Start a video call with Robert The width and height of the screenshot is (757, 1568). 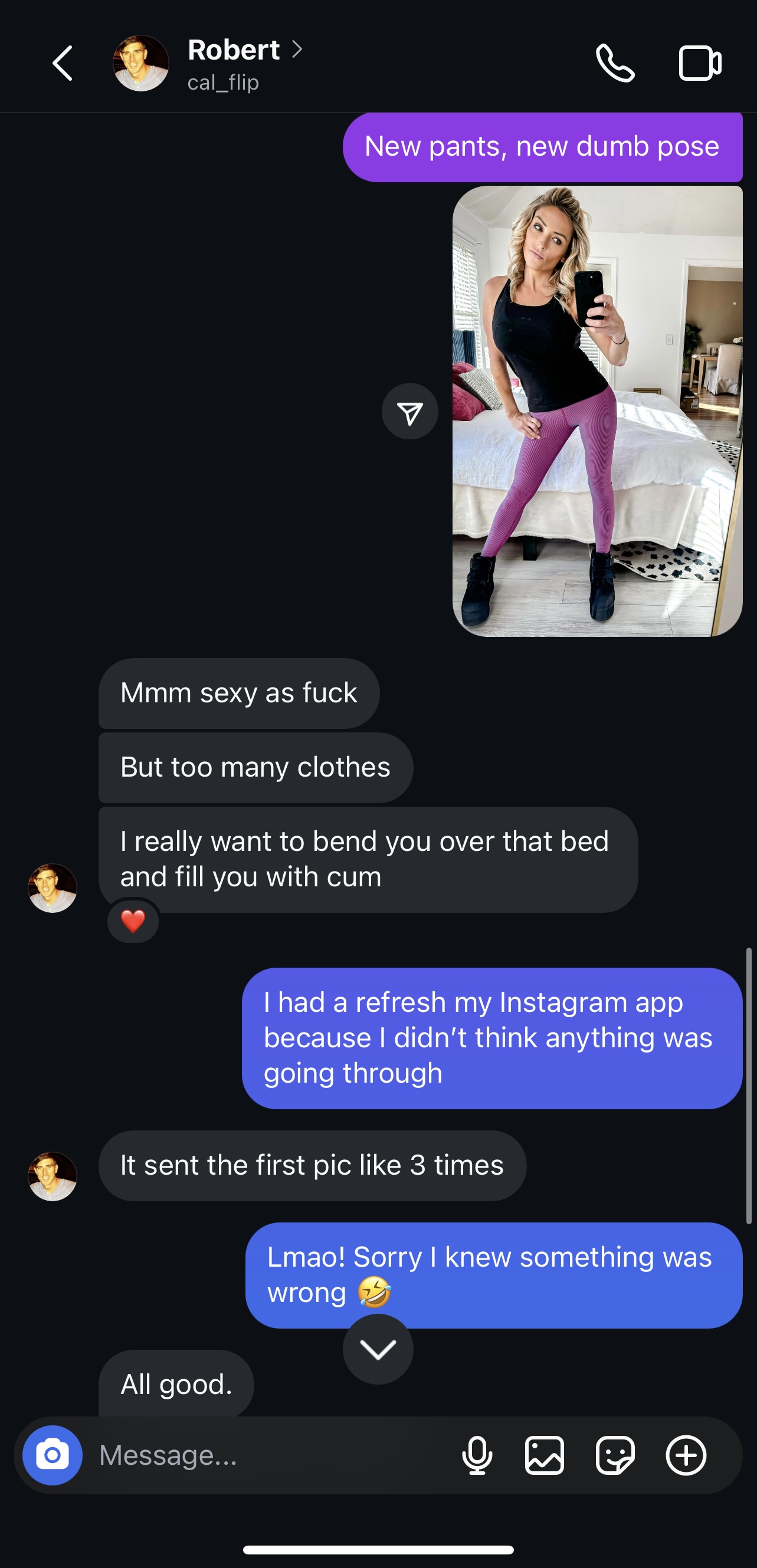pos(700,63)
